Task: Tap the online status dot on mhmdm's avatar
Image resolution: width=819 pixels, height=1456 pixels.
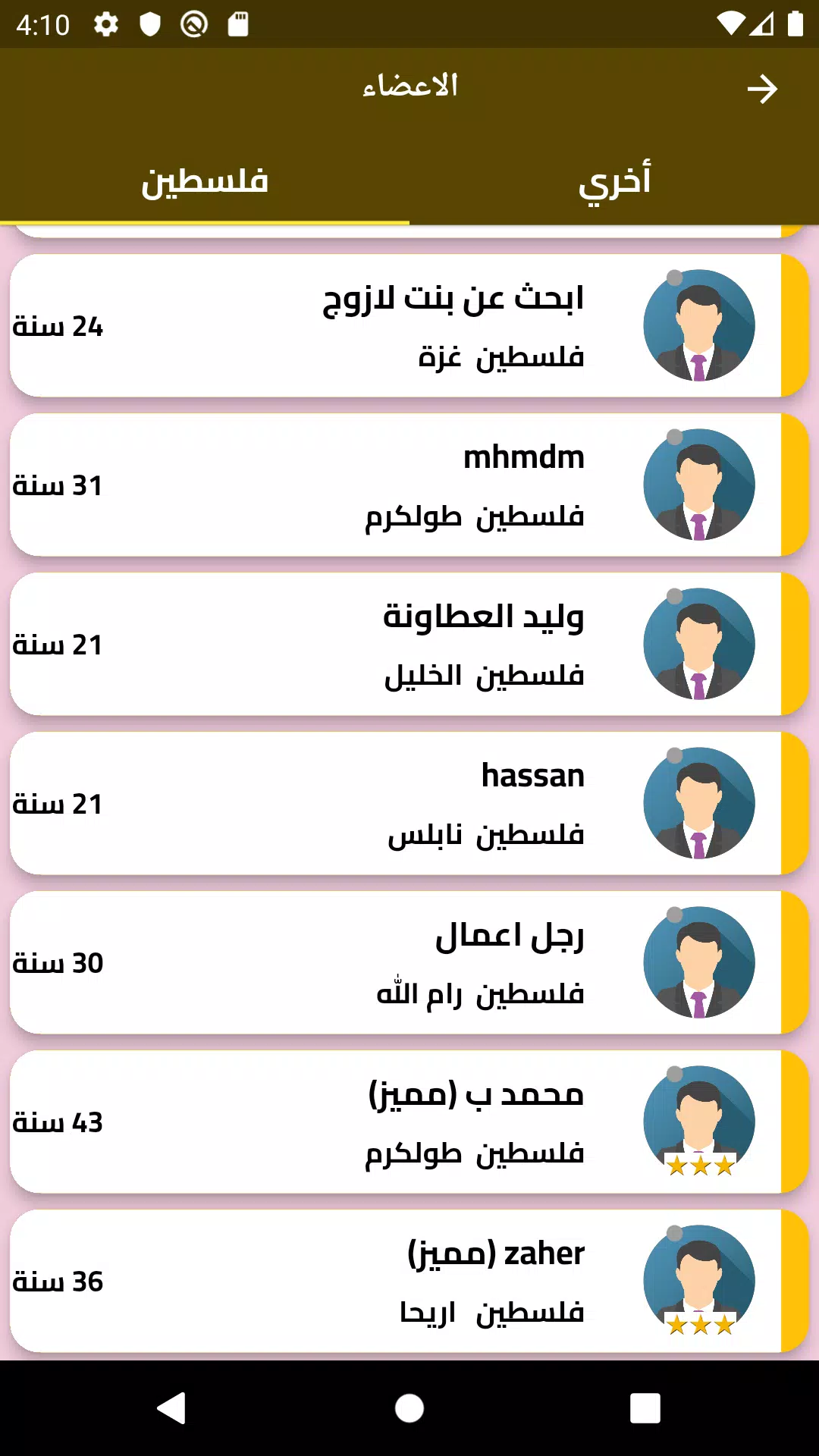Action: (x=673, y=437)
